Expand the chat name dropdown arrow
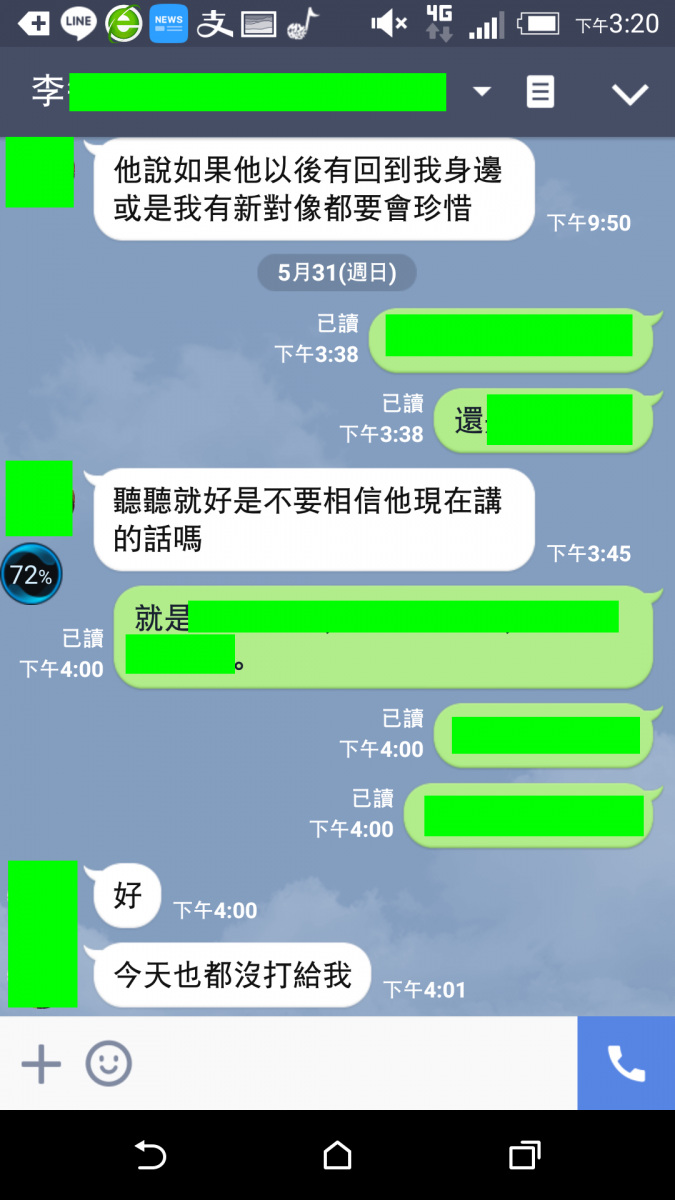The height and width of the screenshot is (1200, 675). [x=482, y=92]
